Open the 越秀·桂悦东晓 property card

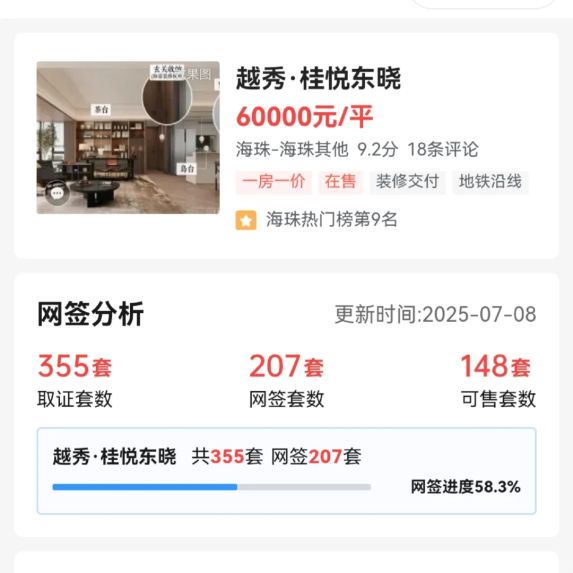coord(286,145)
